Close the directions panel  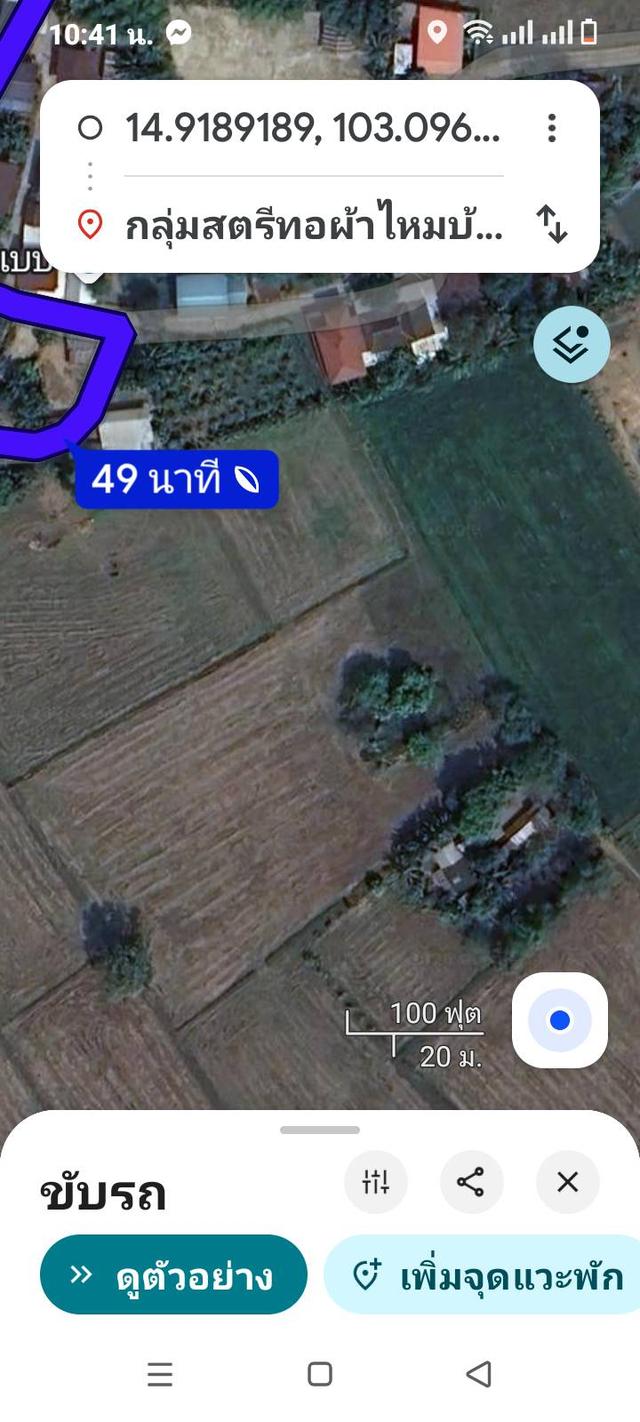[x=567, y=1183]
